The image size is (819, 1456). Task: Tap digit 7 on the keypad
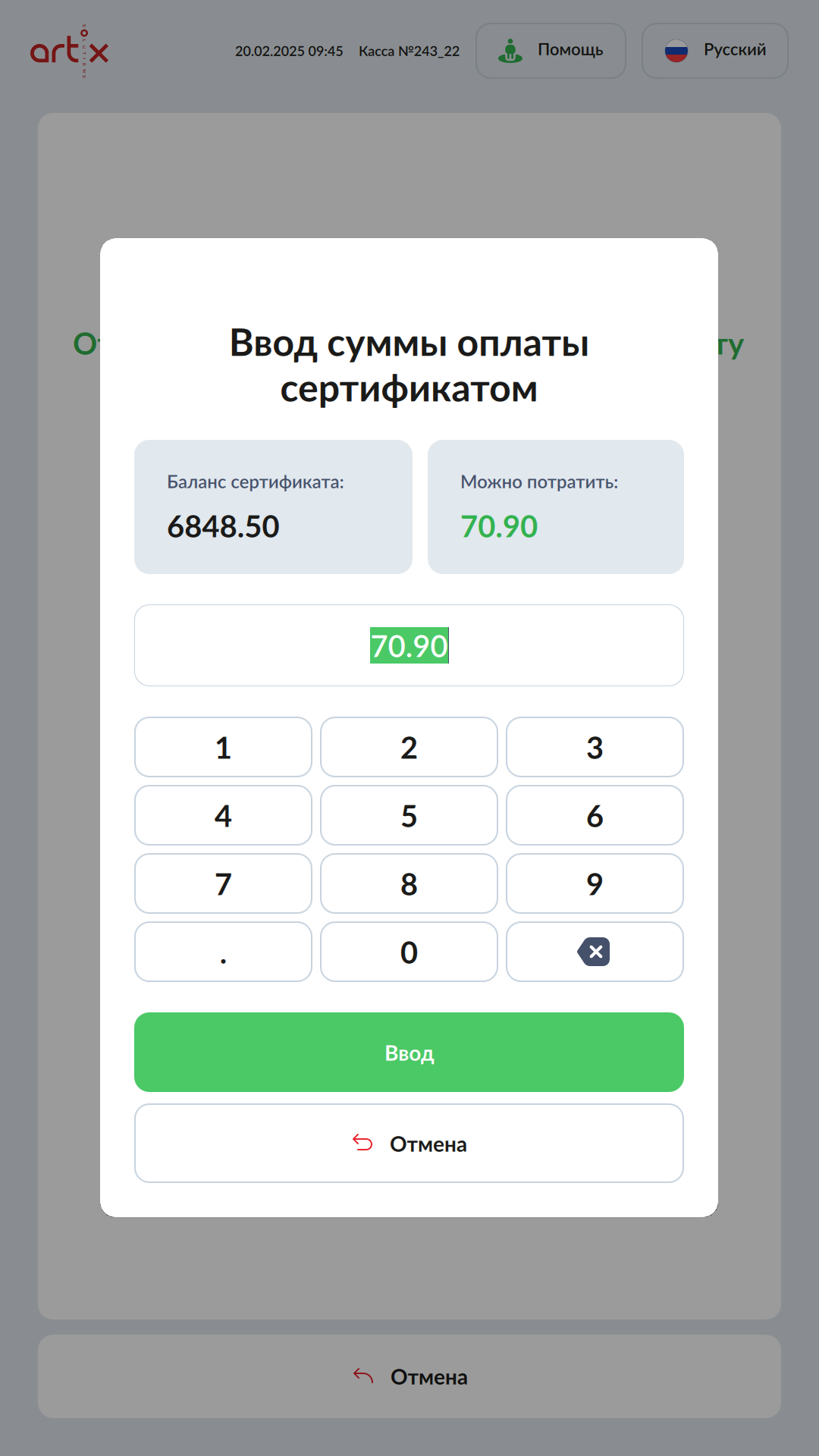point(223,883)
